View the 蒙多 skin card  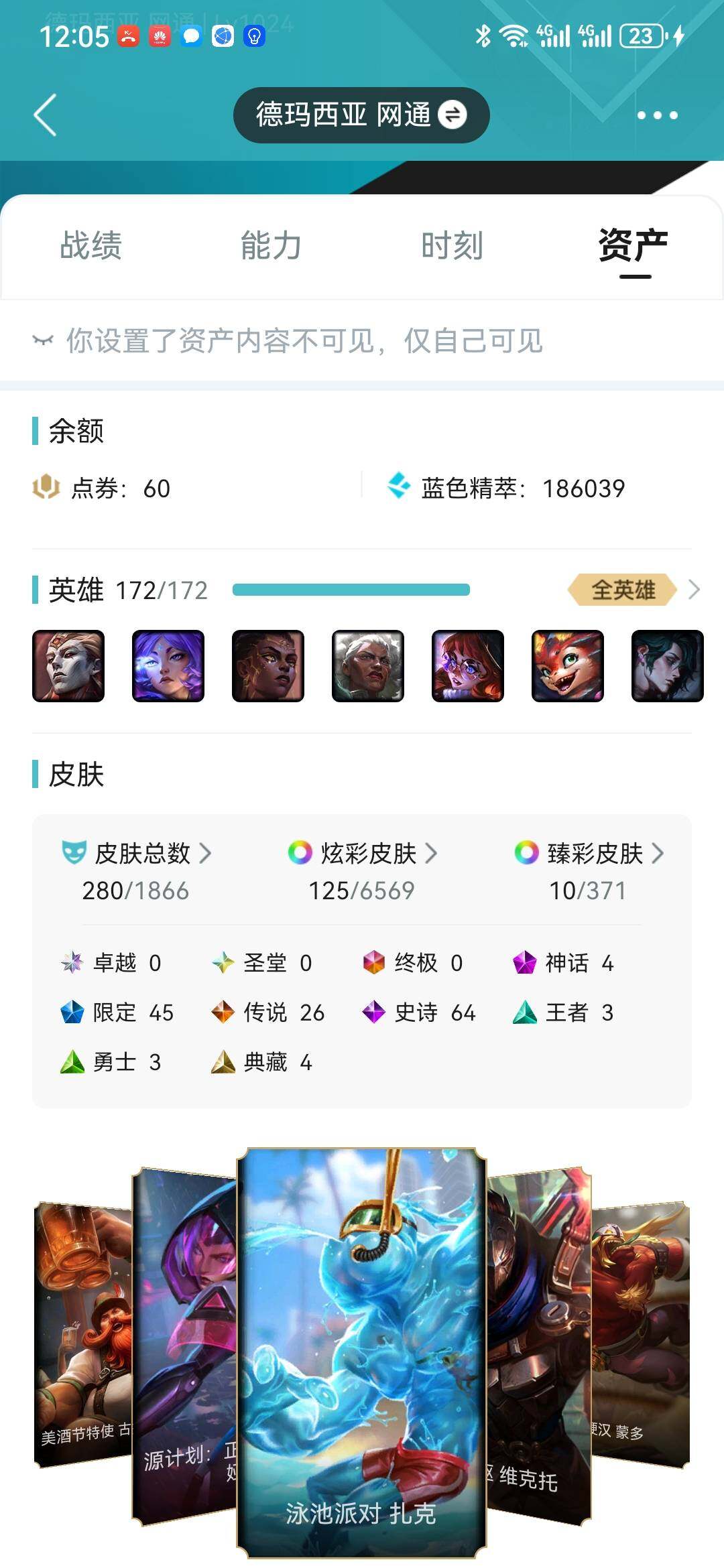640,1333
